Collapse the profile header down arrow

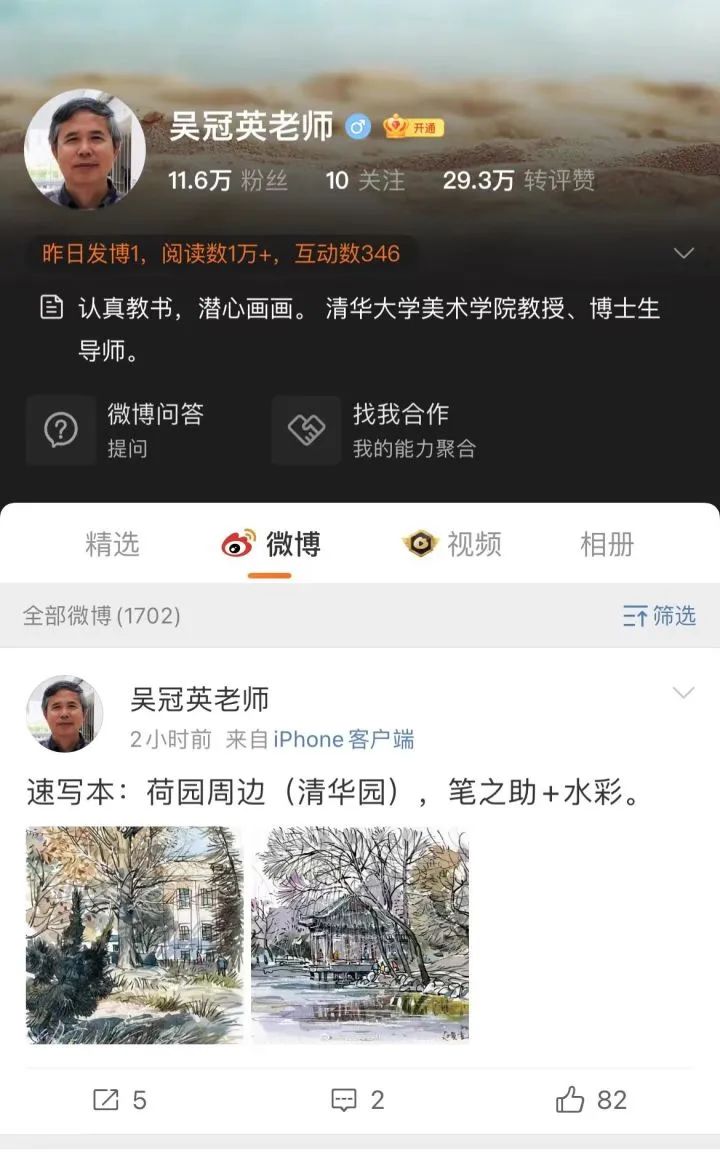click(683, 253)
